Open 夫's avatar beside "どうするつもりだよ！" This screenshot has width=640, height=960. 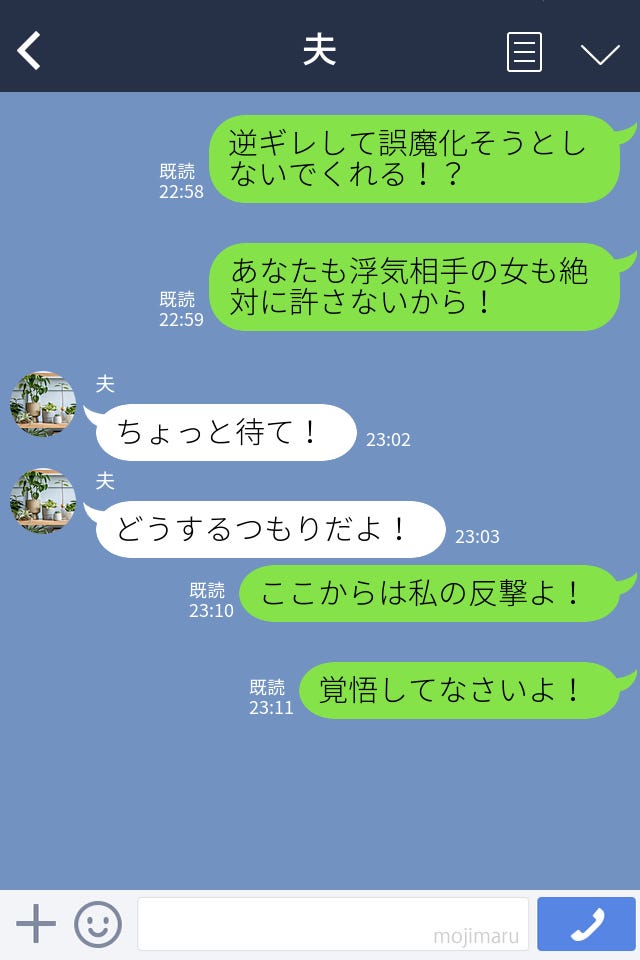[x=43, y=501]
